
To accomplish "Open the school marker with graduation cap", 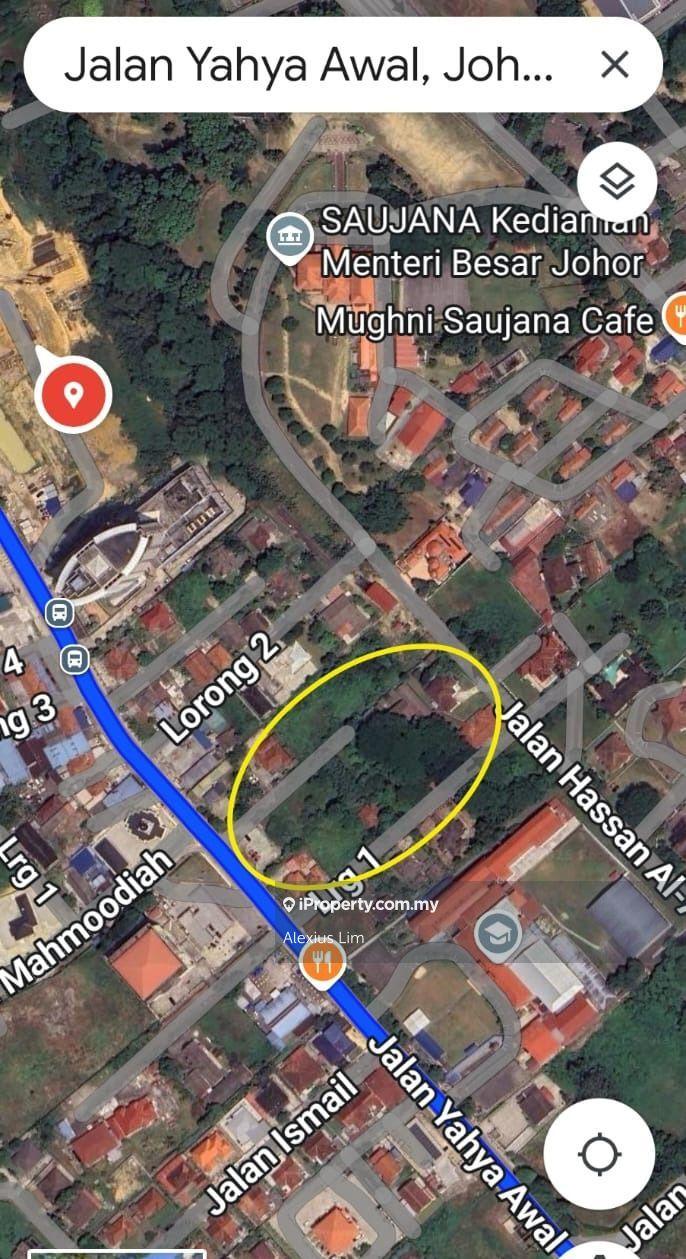I will point(497,935).
